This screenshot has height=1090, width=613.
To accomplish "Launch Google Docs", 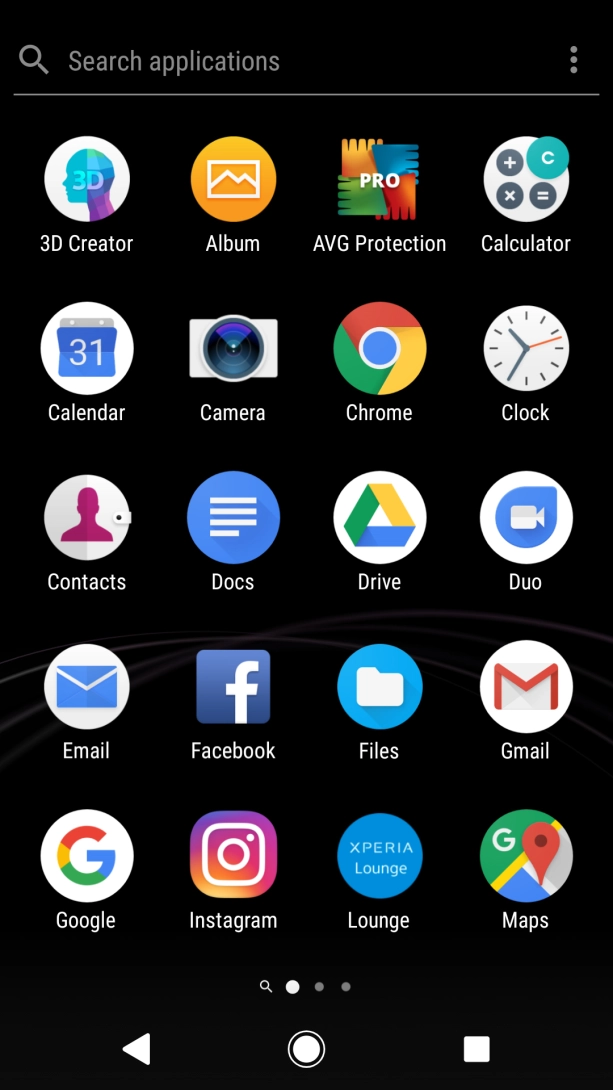I will pyautogui.click(x=233, y=518).
